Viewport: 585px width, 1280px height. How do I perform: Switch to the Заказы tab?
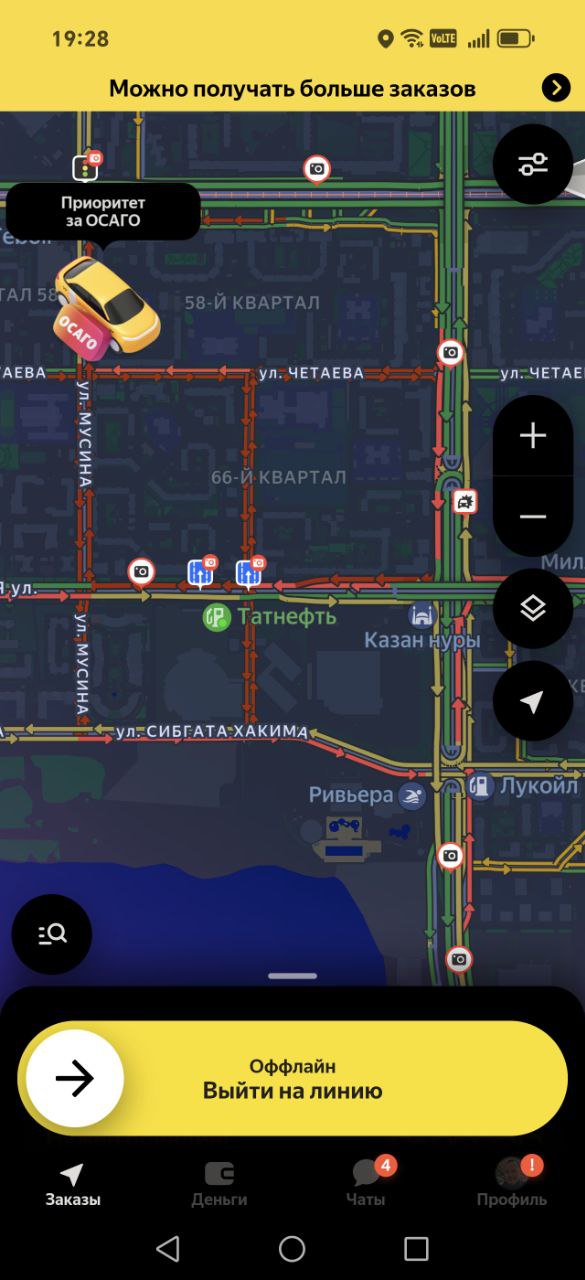click(x=73, y=1184)
